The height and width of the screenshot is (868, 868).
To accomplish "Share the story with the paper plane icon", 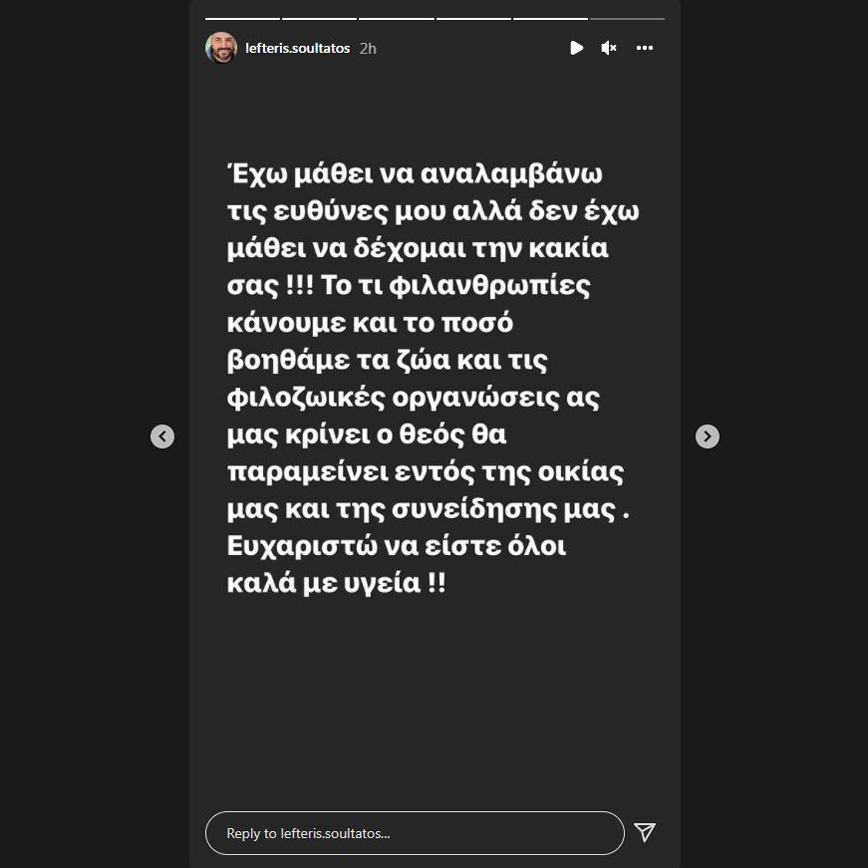I will click(x=645, y=833).
